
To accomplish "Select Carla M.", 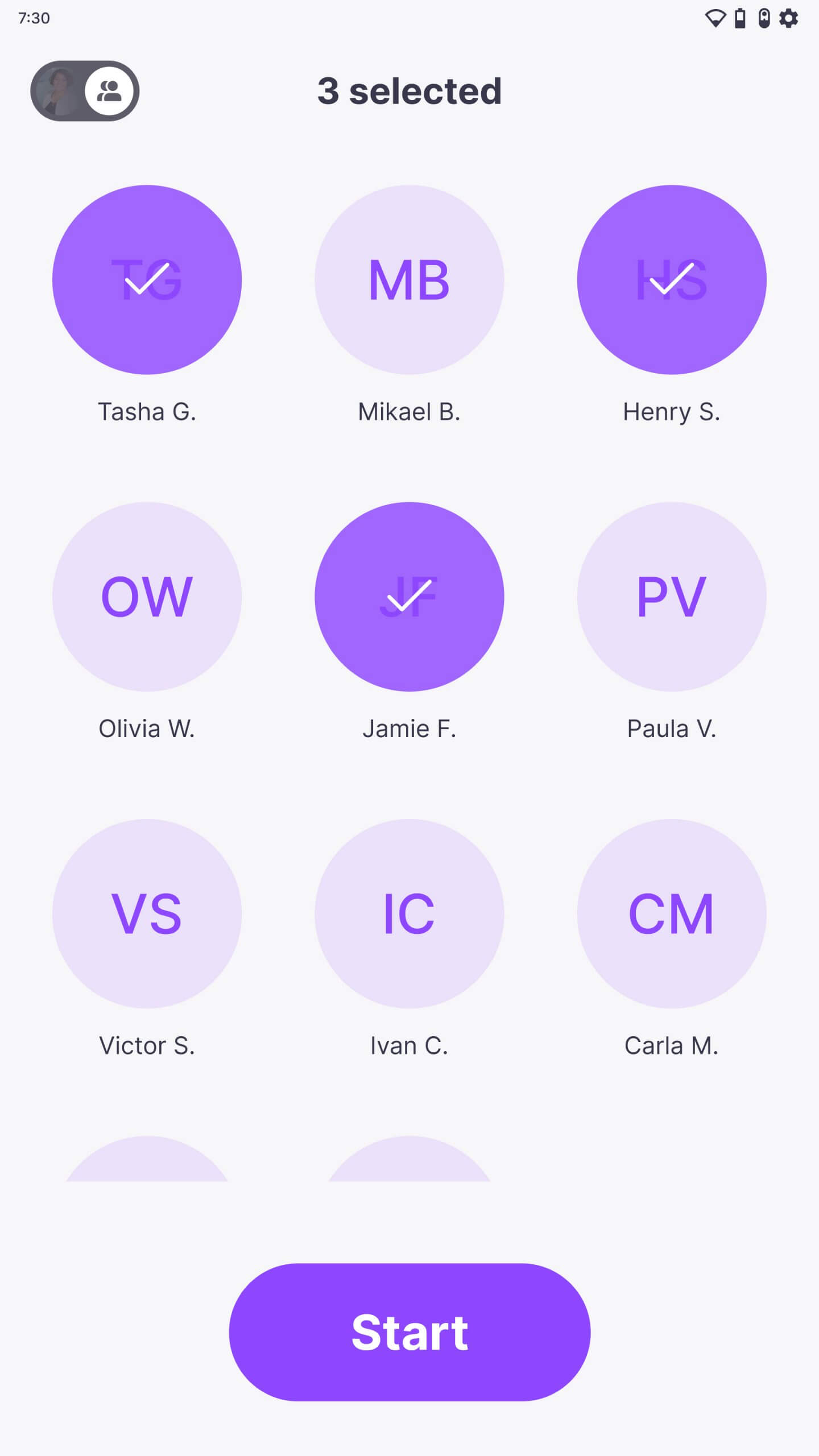I will pos(671,913).
